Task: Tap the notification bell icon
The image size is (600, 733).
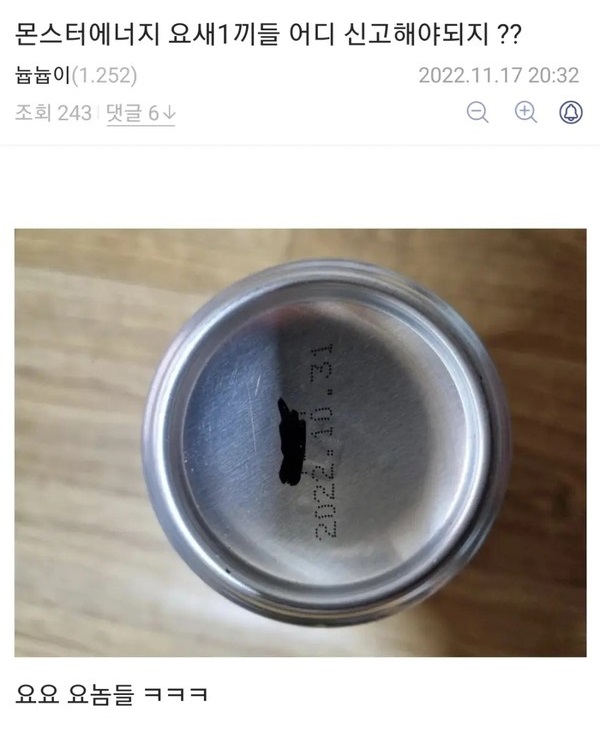Action: click(571, 113)
